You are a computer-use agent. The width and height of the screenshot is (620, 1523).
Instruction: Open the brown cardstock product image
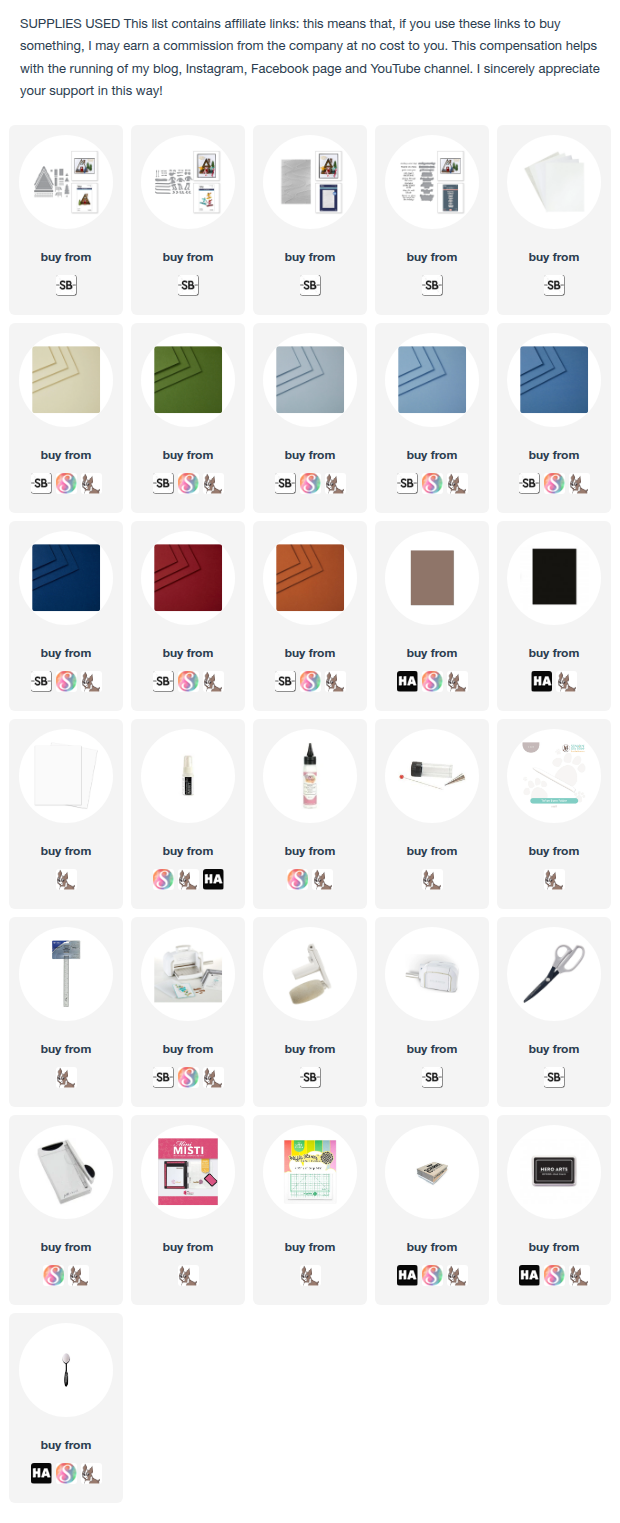[x=431, y=578]
